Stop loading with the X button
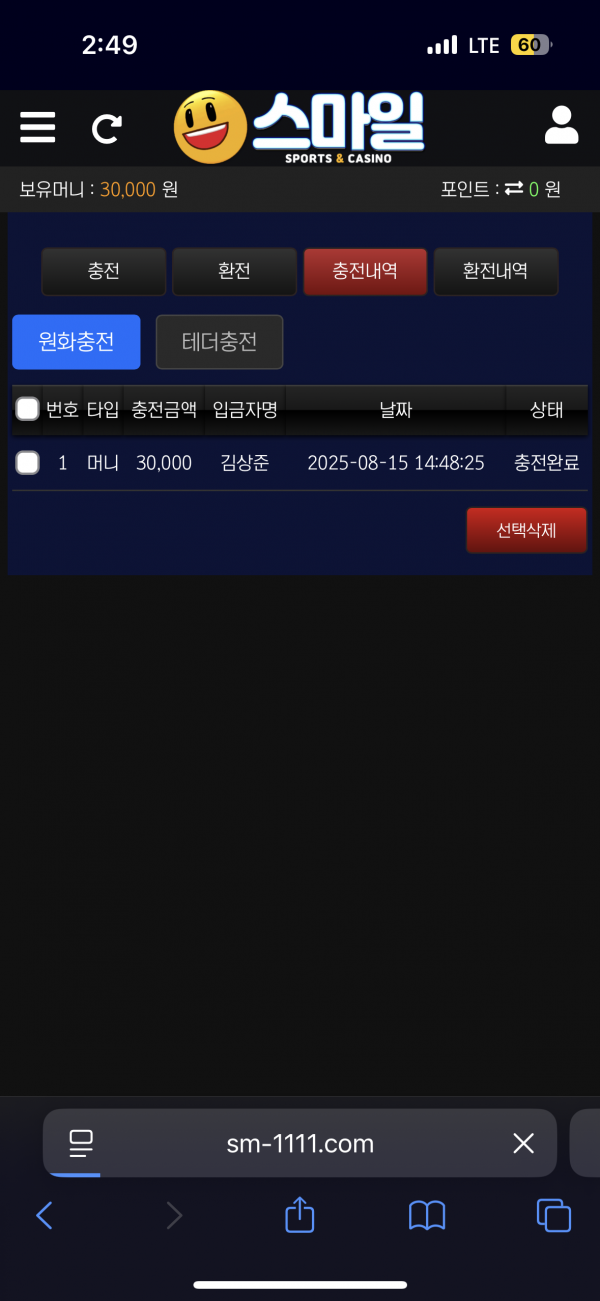 [x=523, y=1143]
